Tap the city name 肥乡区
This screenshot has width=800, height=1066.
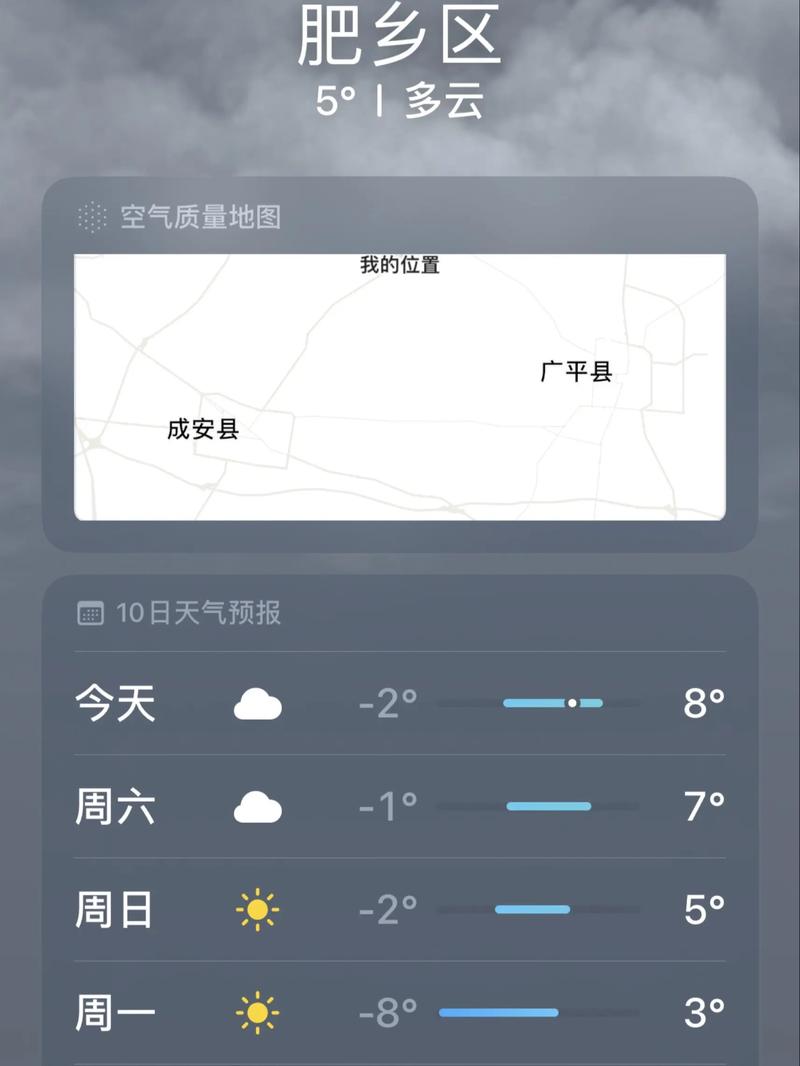(400, 37)
